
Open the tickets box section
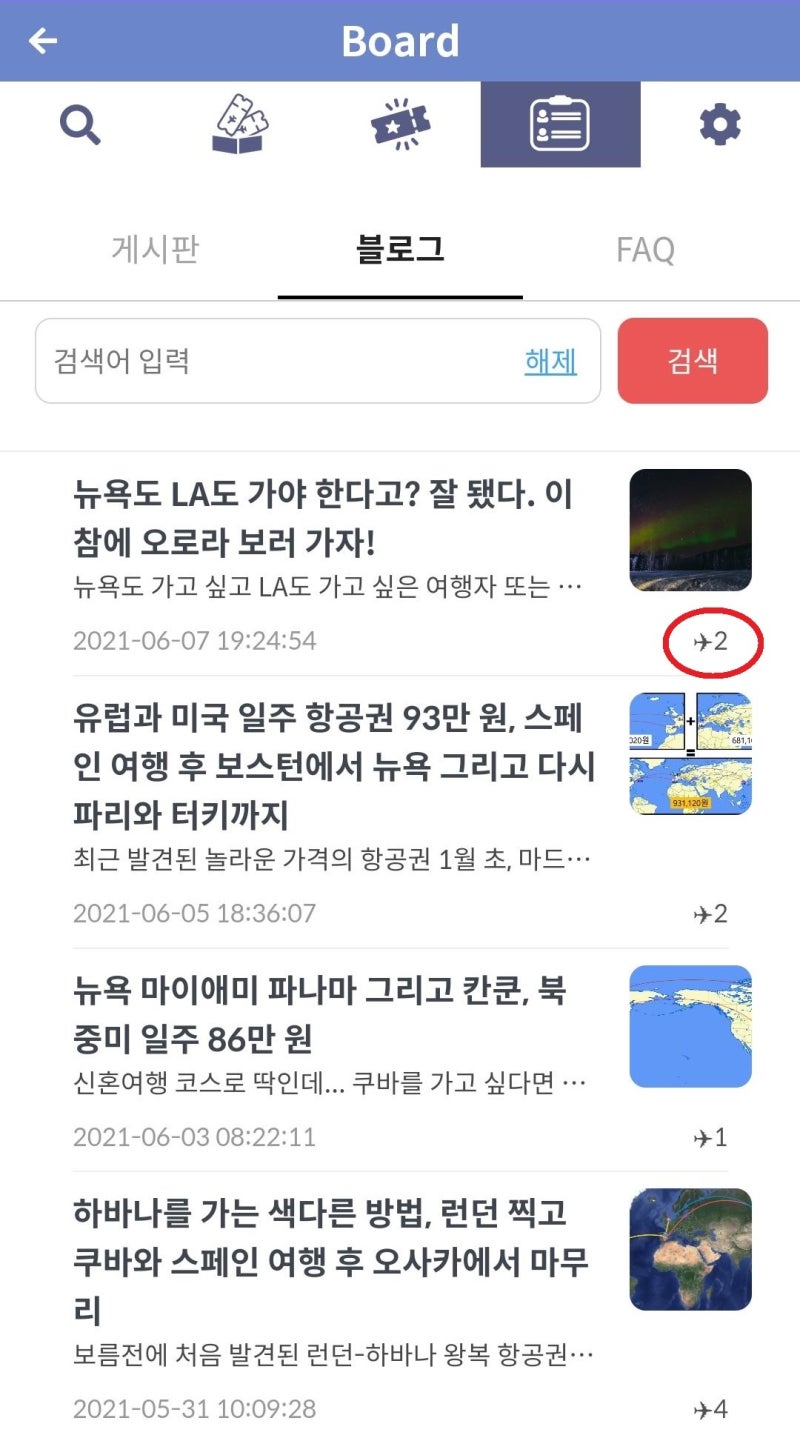[x=240, y=125]
